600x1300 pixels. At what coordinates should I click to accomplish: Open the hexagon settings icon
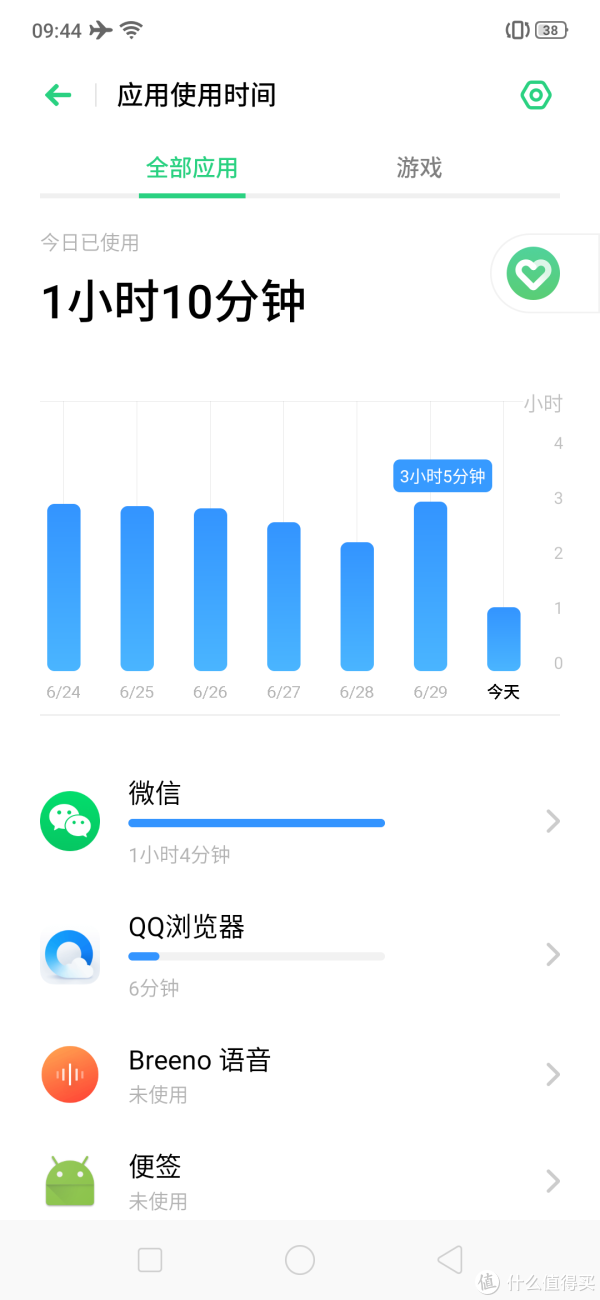(x=536, y=95)
